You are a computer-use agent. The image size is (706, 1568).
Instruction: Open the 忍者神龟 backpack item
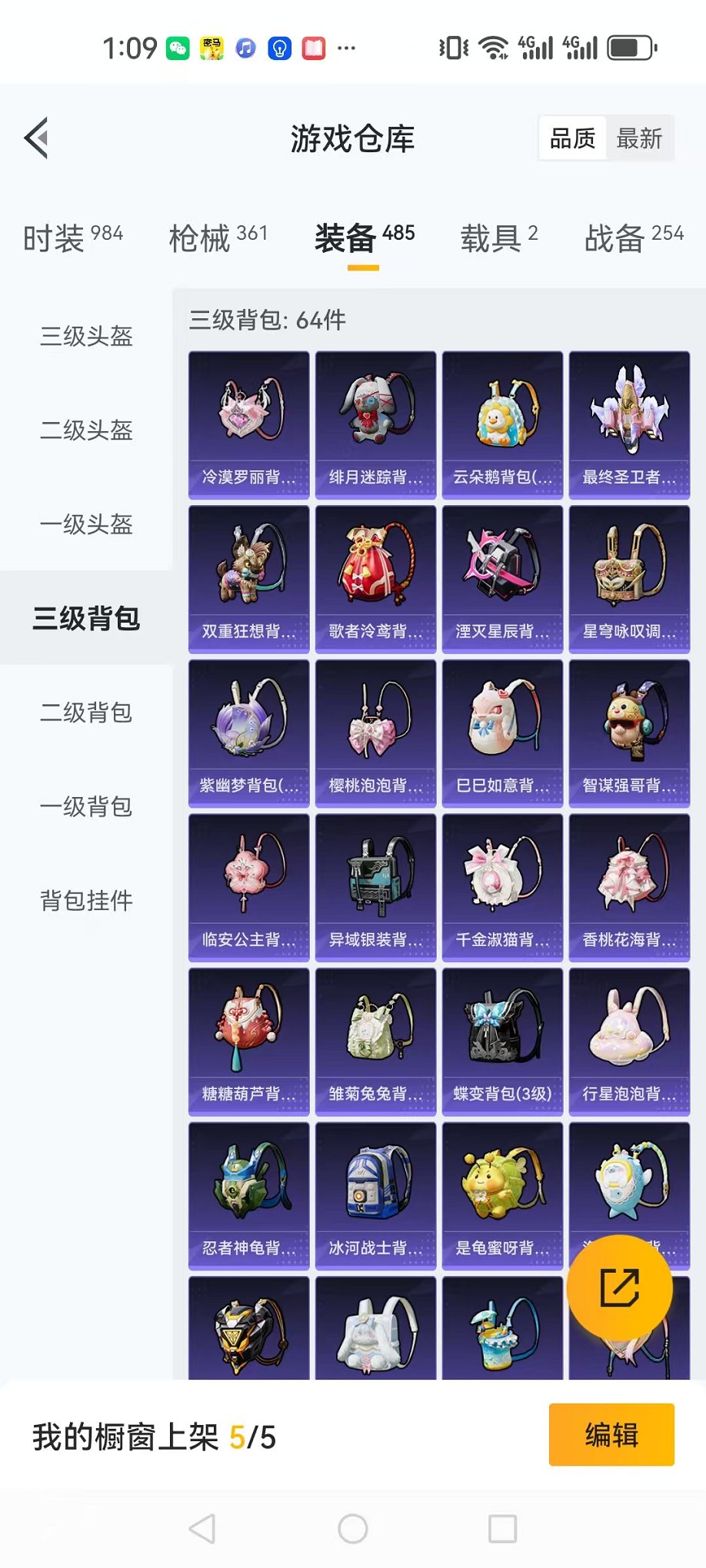249,1196
